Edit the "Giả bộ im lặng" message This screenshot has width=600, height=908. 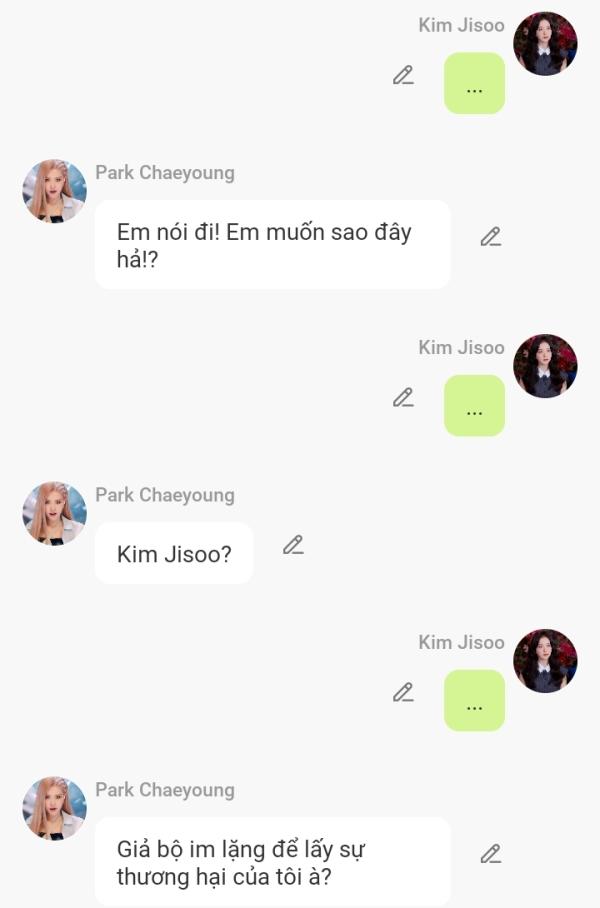pyautogui.click(x=490, y=854)
